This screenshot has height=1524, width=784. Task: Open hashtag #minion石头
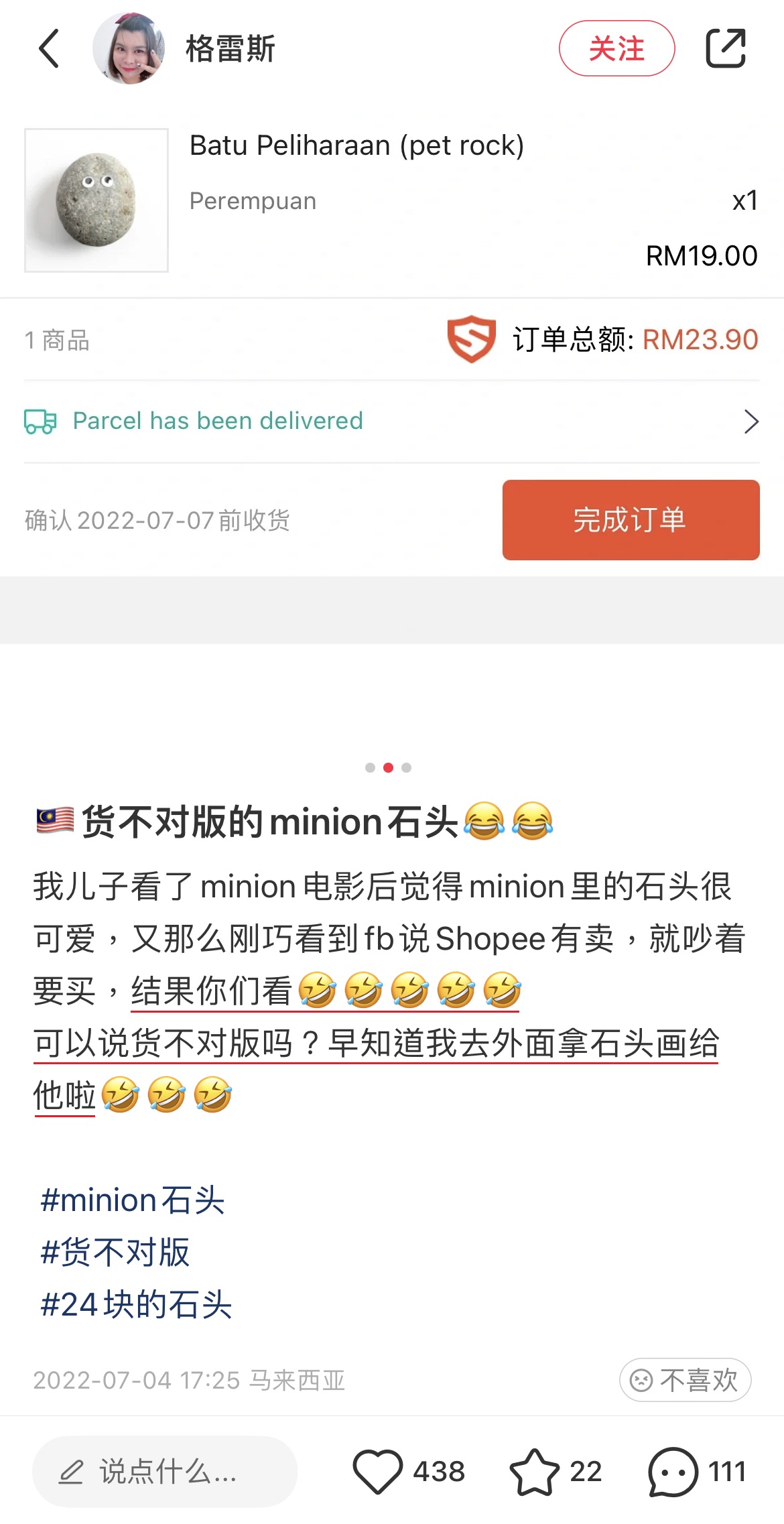(132, 1200)
